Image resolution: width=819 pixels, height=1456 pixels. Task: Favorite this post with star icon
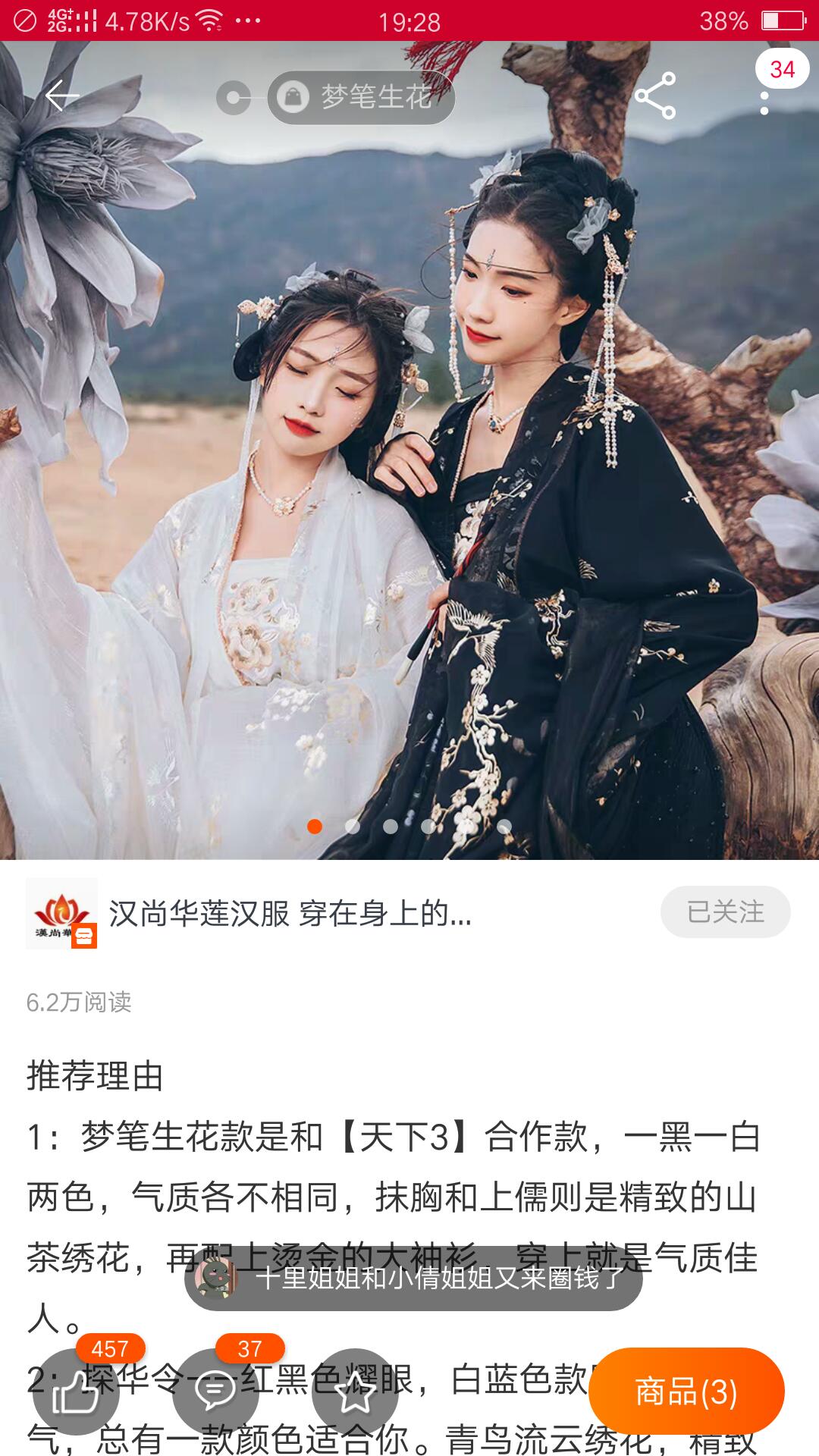click(x=354, y=1392)
